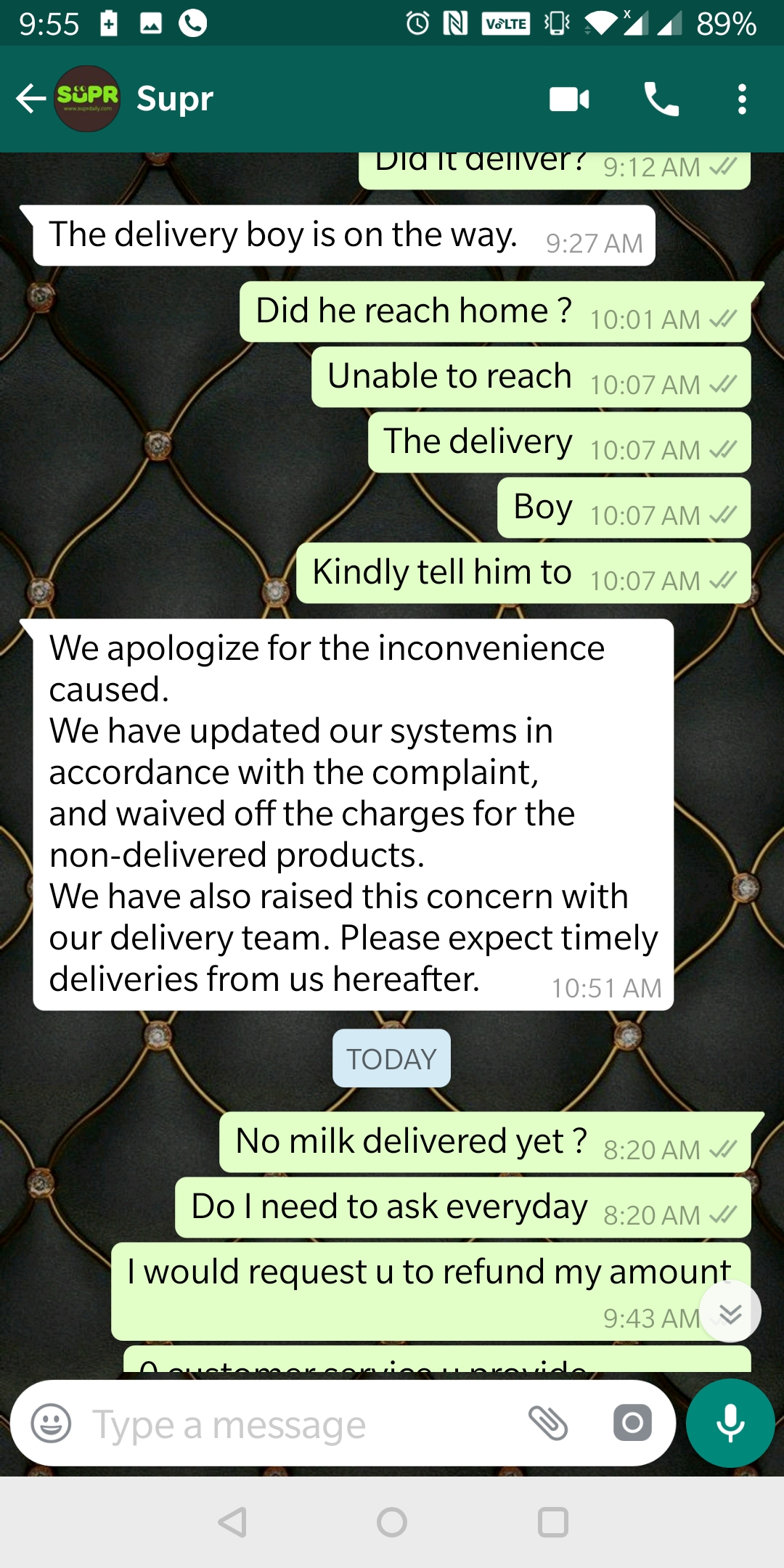Jump to the latest messages
The height and width of the screenshot is (1568, 784).
[x=730, y=1312]
